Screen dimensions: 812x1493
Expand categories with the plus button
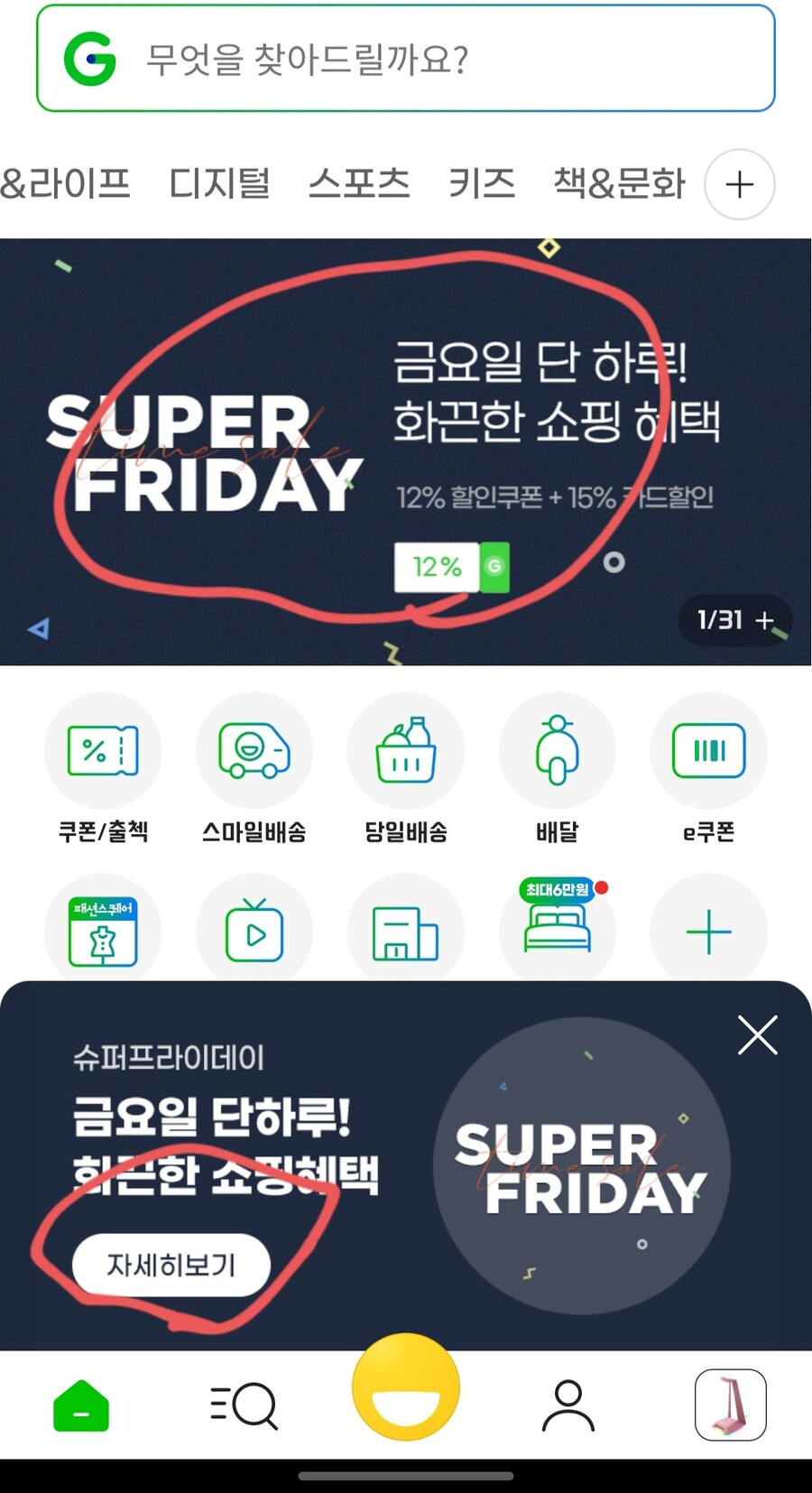pos(740,185)
